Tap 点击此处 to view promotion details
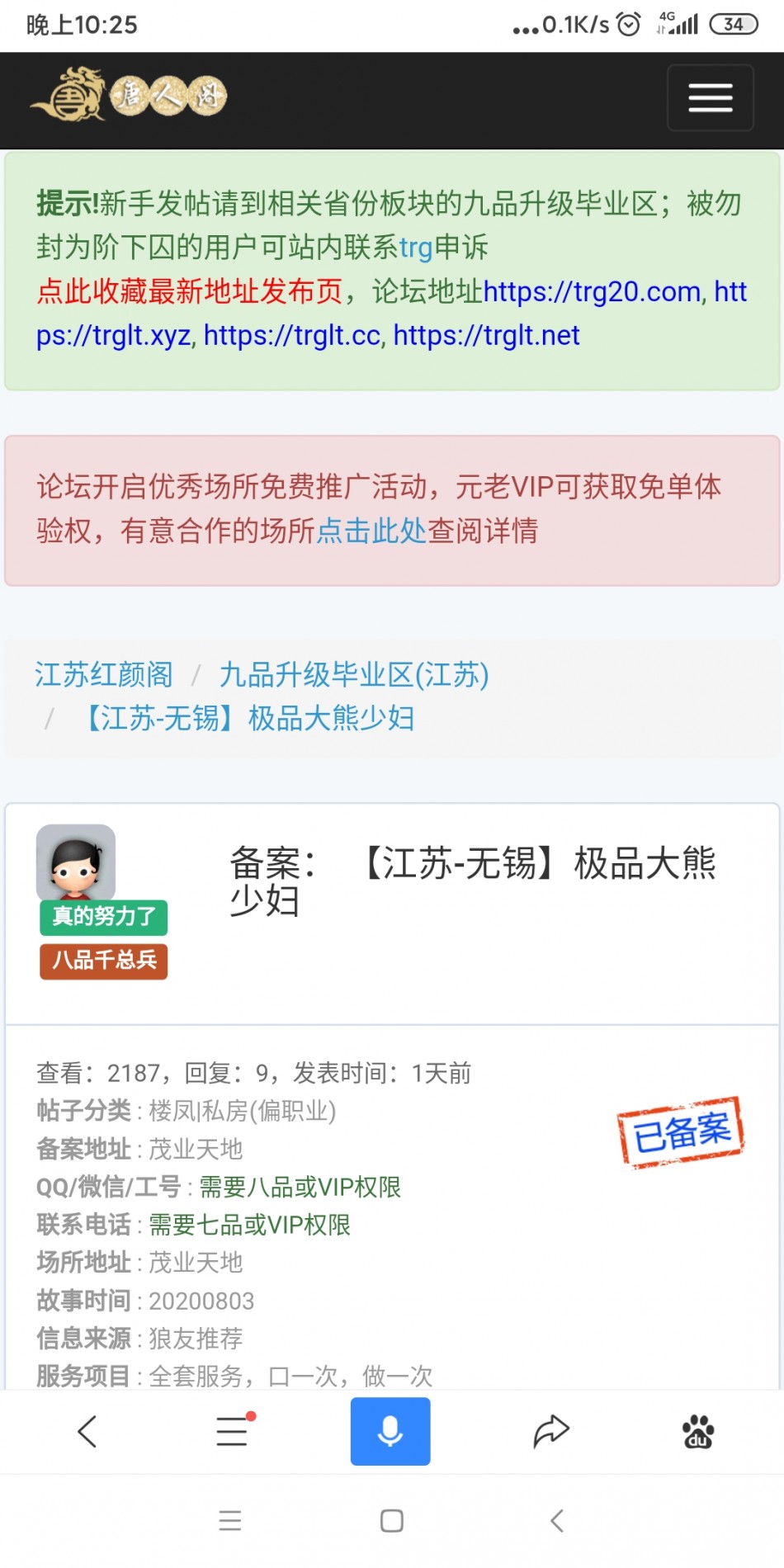 371,530
